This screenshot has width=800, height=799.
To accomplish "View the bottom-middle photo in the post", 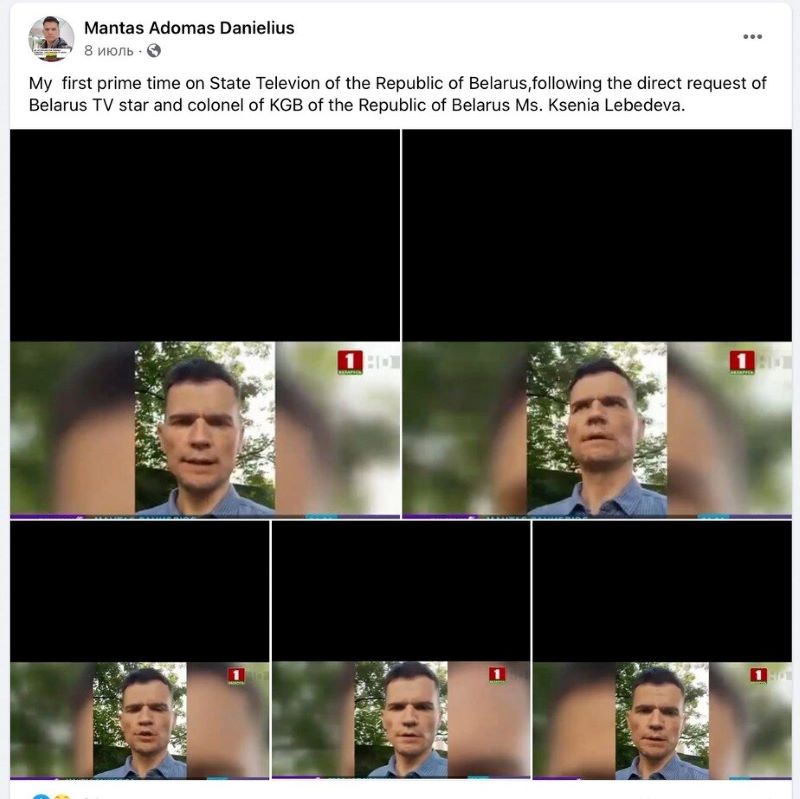I will [x=400, y=650].
